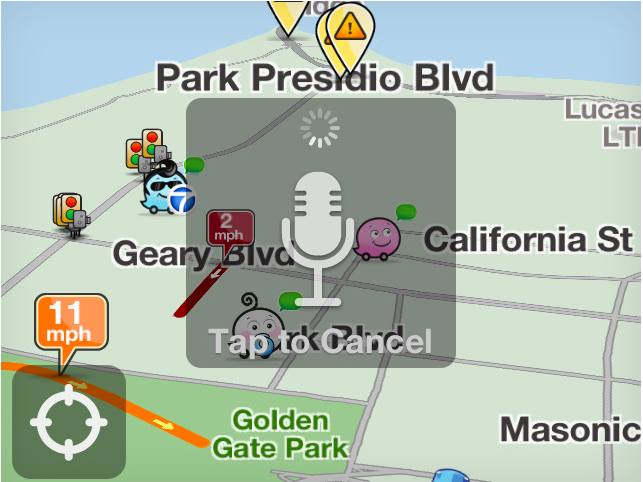
Task: Re-center the map on my location
Action: coord(69,421)
